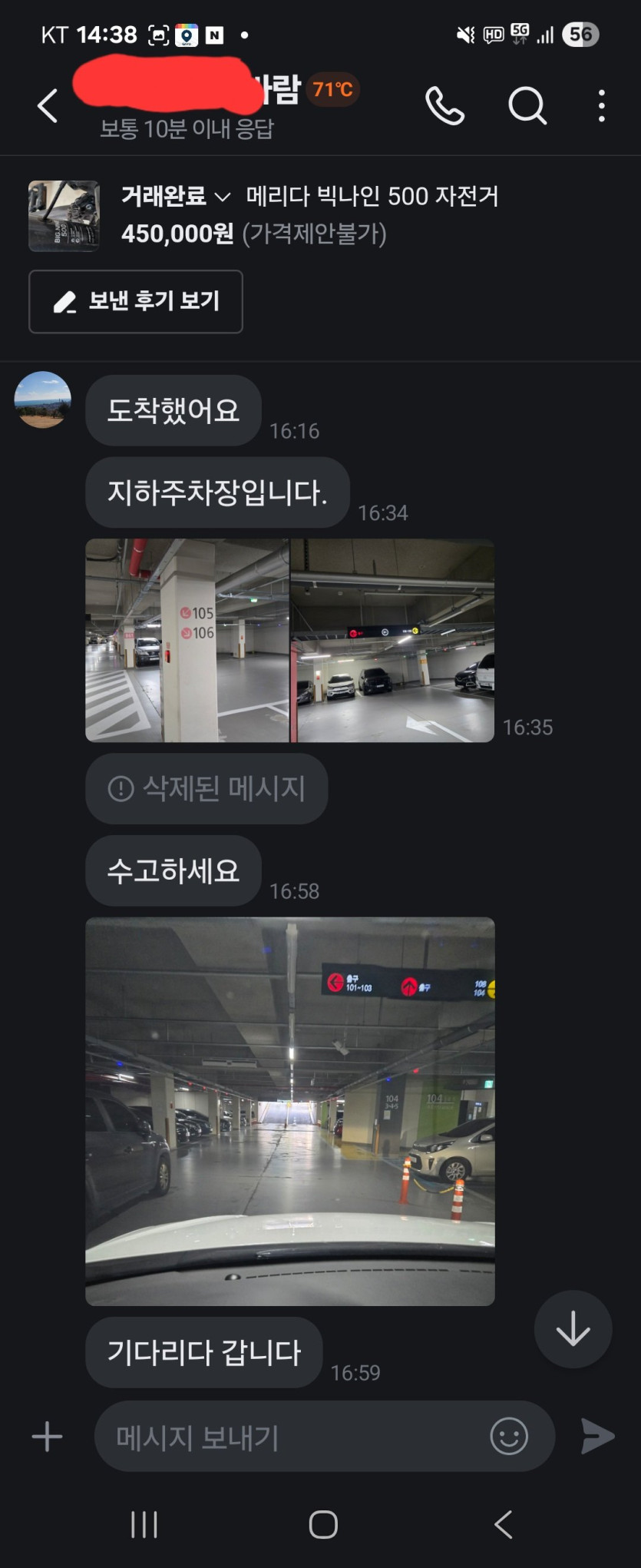641x1568 pixels.
Task: Tap the 보낸 후기 보기 button
Action: (x=136, y=301)
